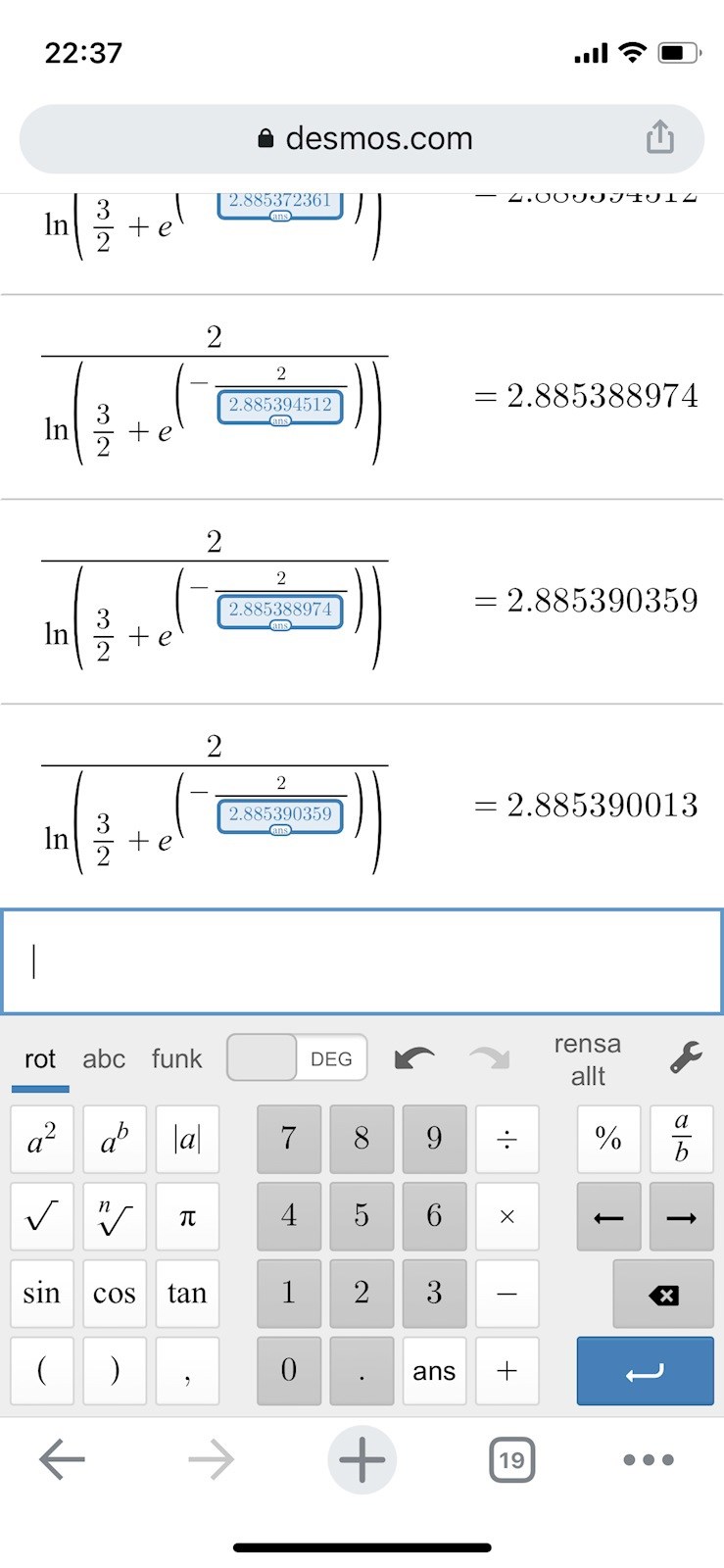Type the digit 7 on keypad

click(289, 1139)
